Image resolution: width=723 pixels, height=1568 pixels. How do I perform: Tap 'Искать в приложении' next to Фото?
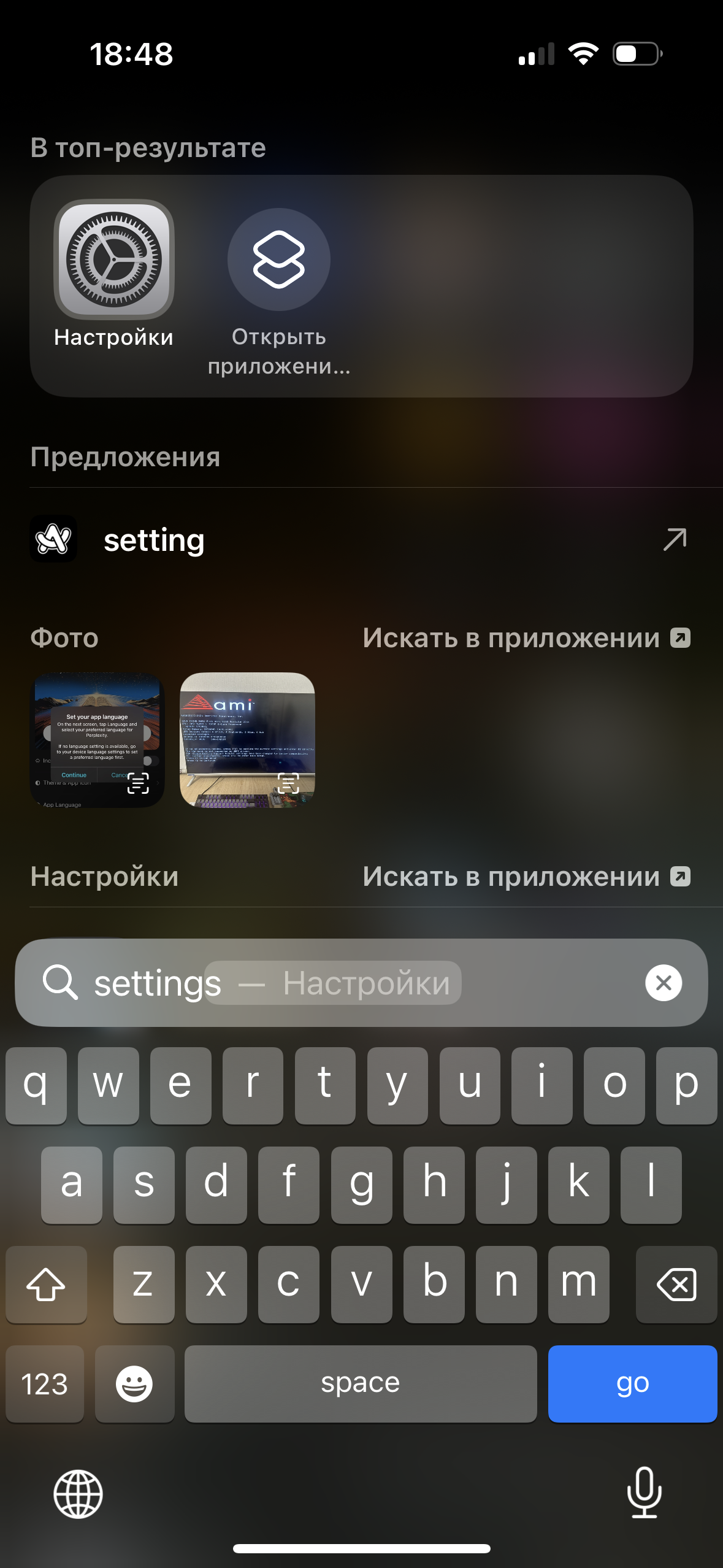[526, 638]
